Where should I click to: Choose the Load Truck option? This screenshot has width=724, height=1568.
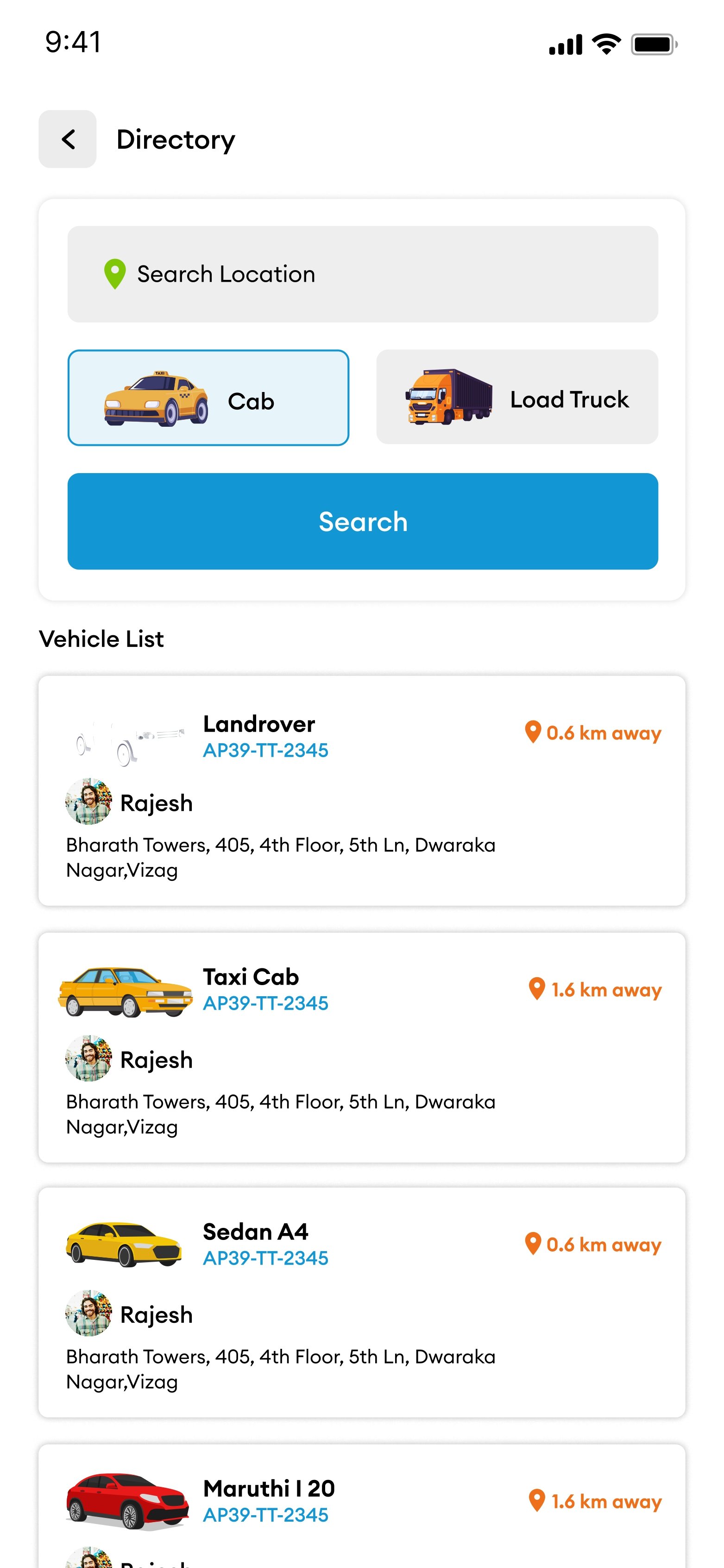(516, 398)
